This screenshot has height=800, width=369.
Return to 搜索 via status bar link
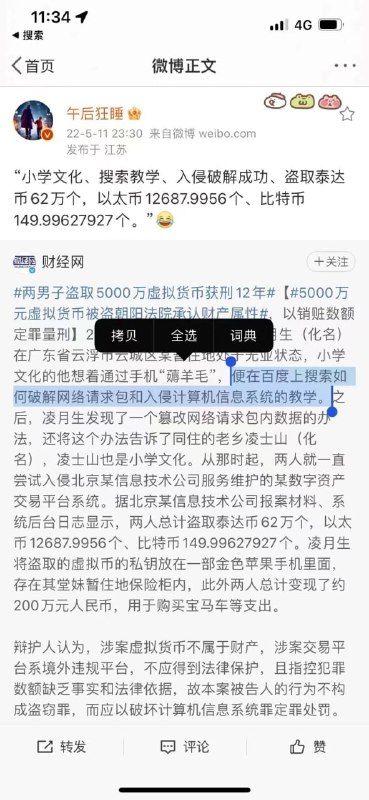[x=28, y=35]
